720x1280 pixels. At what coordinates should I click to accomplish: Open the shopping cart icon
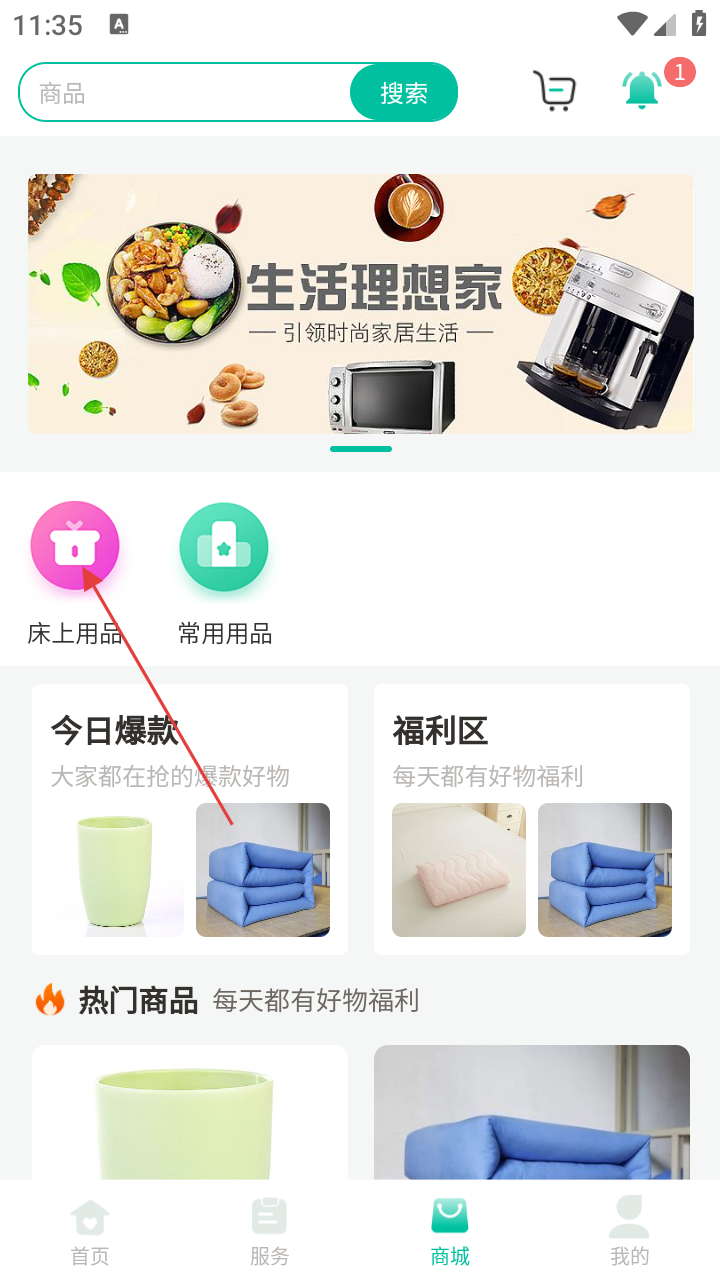pyautogui.click(x=554, y=91)
